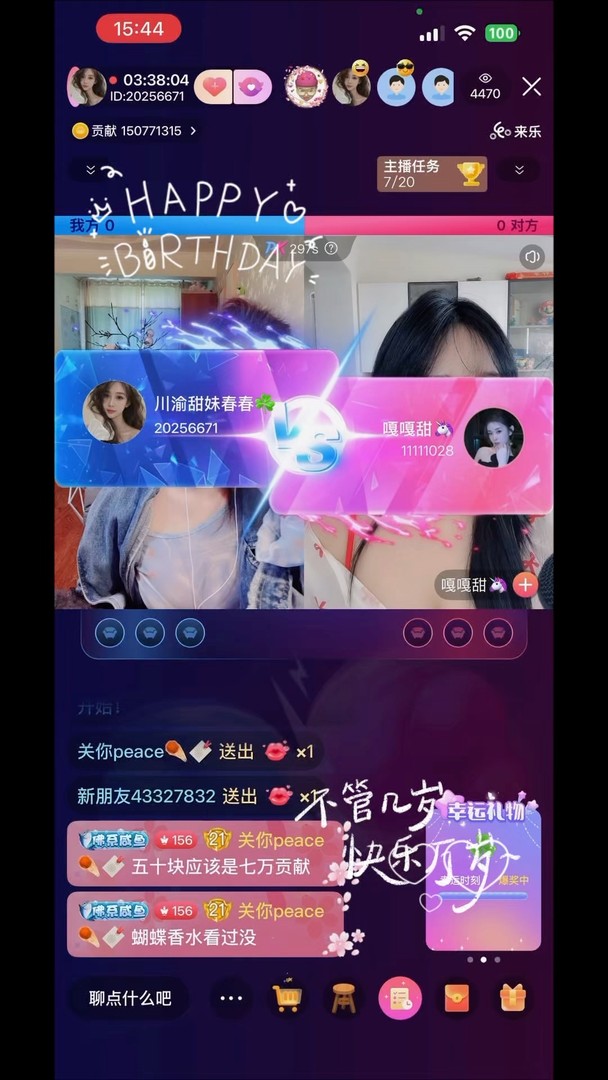Screen dimensions: 608x1080
Task: Open the 贡献 150771315 ranking
Action: point(134,131)
